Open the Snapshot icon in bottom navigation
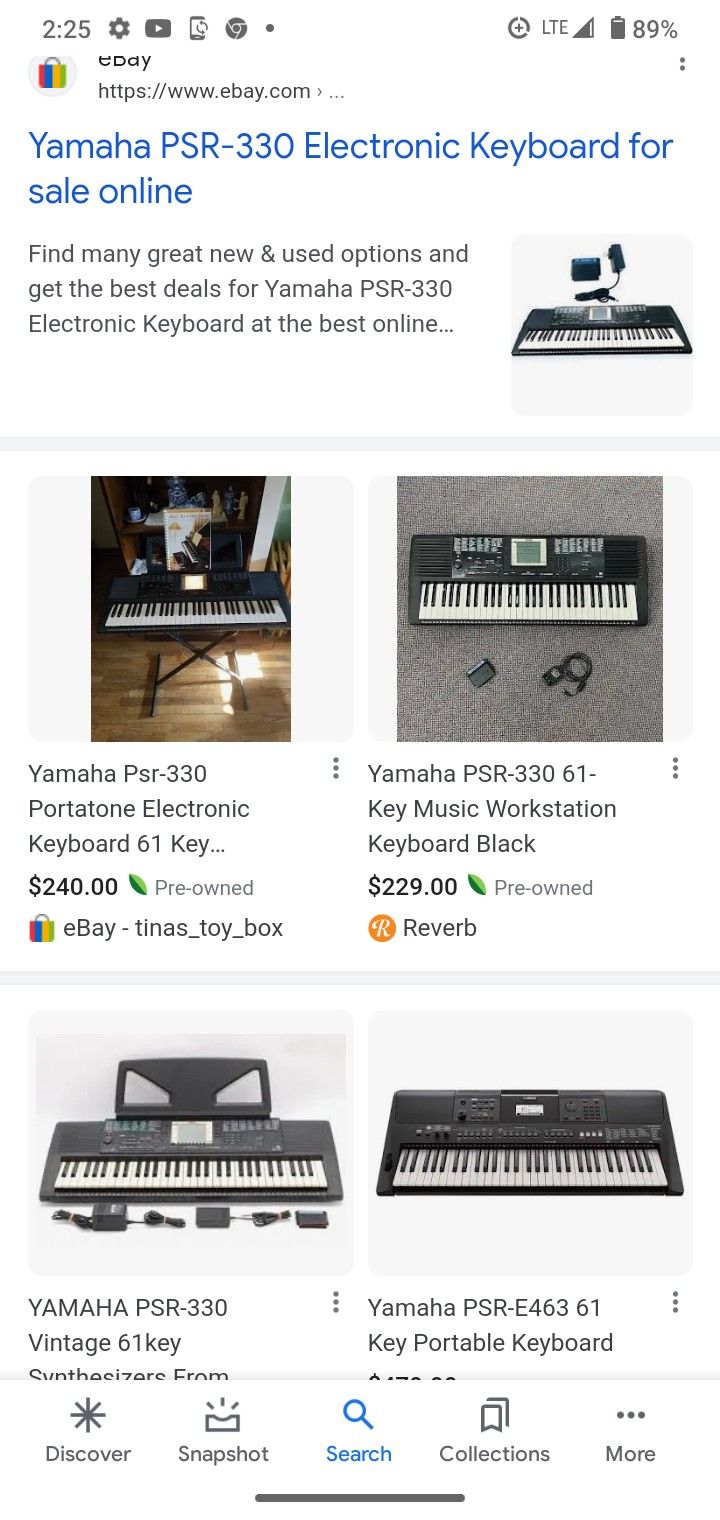The image size is (720, 1520). (223, 1416)
